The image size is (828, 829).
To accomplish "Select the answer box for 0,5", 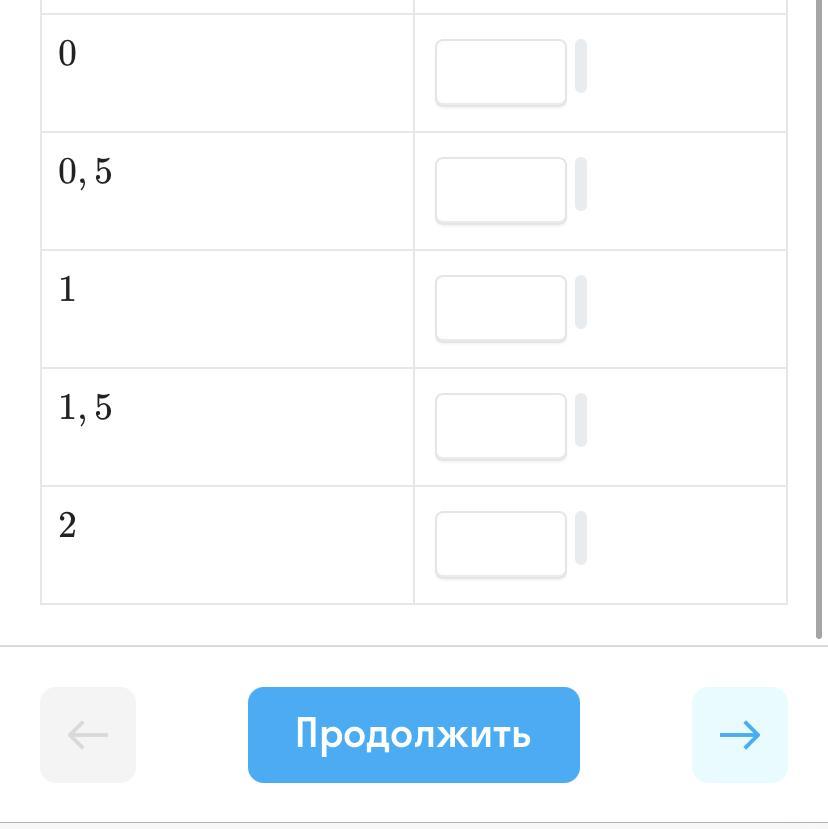I will (501, 190).
